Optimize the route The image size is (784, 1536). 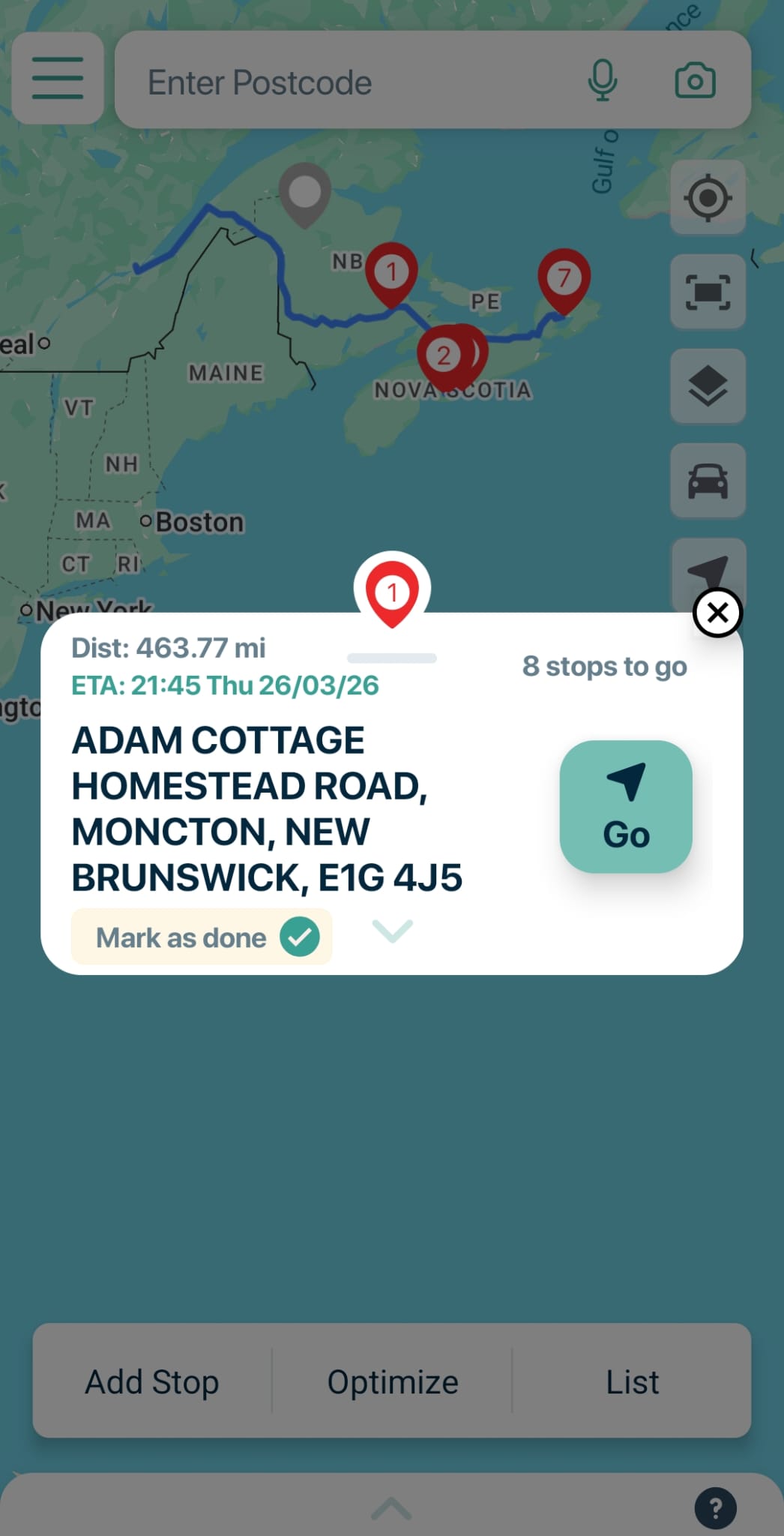(392, 1381)
